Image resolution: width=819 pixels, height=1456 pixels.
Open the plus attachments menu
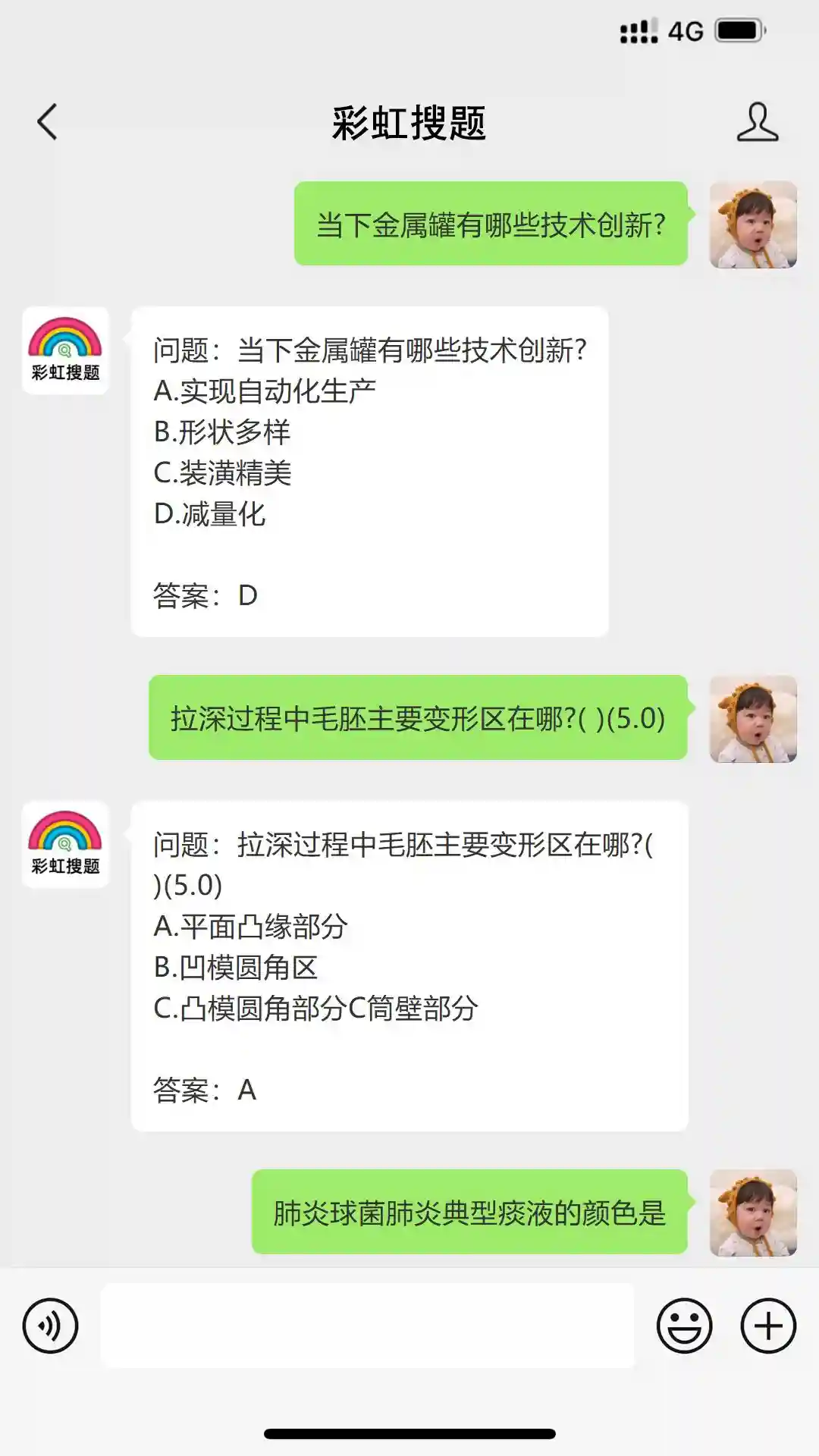(x=767, y=1326)
